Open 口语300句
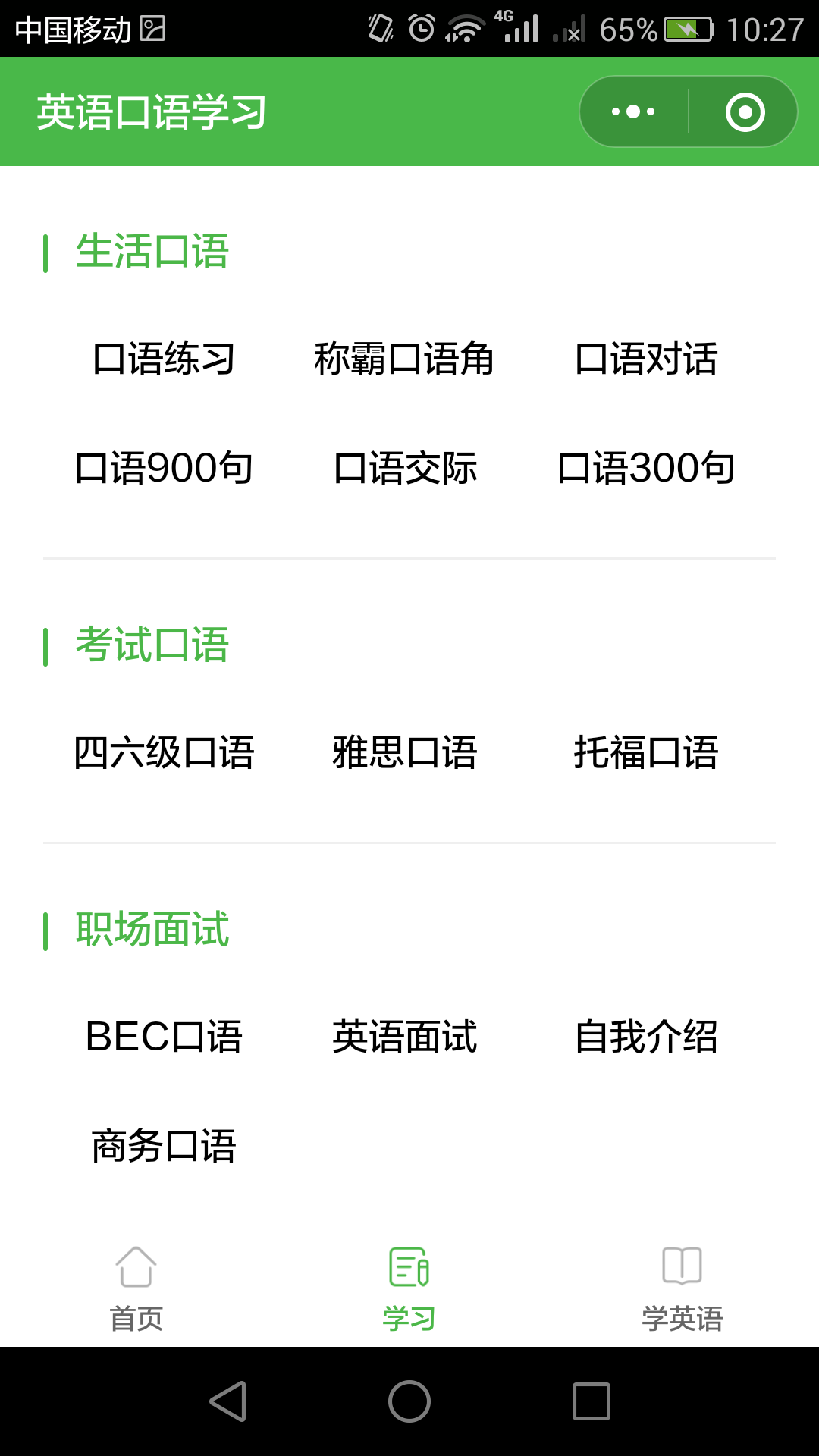The width and height of the screenshot is (819, 1456). pos(646,468)
